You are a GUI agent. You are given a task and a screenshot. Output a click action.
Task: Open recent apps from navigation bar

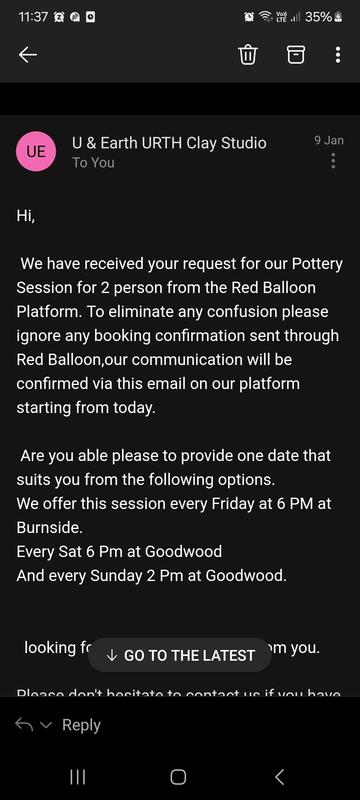[x=78, y=777]
